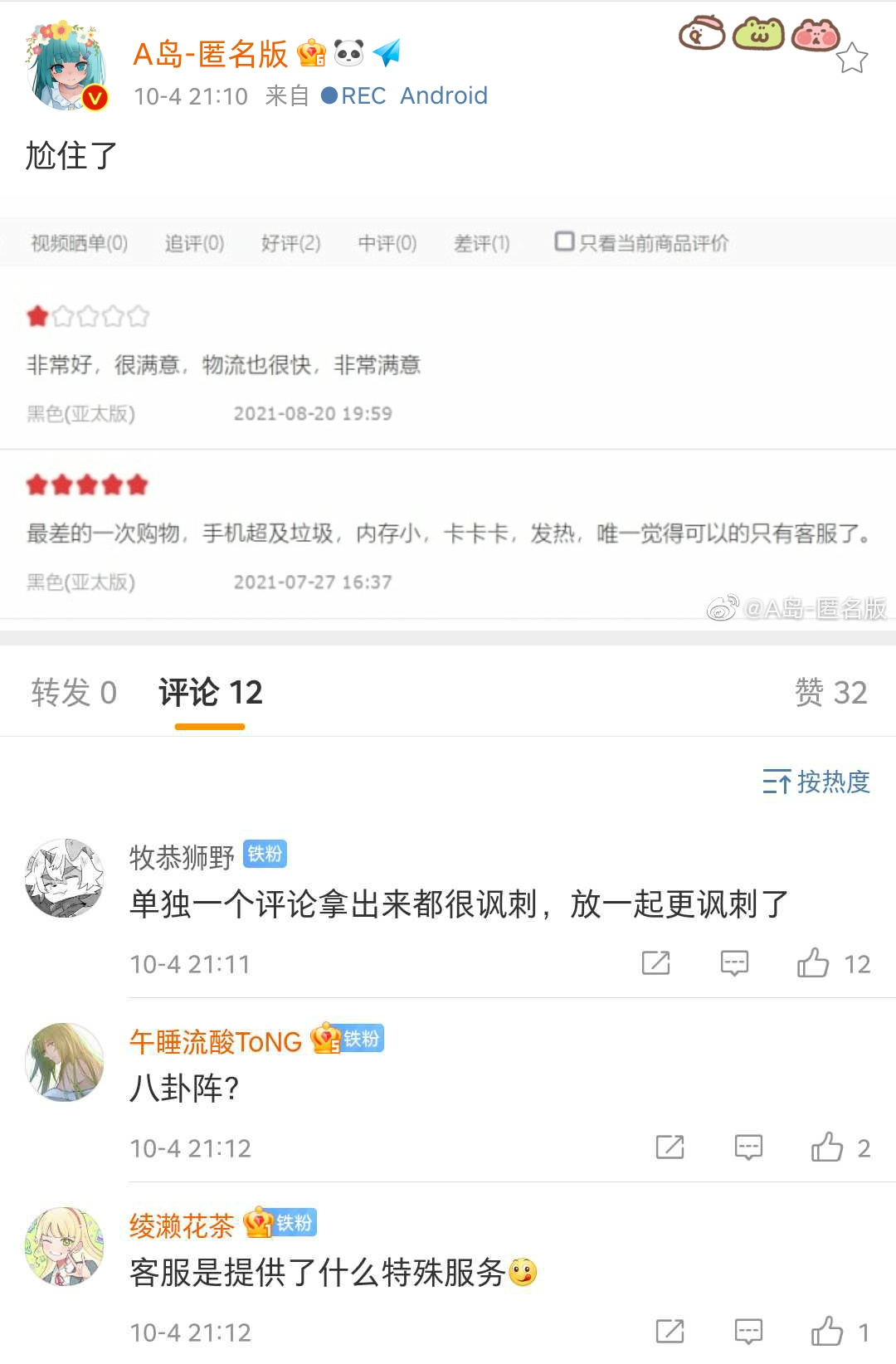896x1364 pixels.
Task: Switch to the 评论 12 tab
Action: coord(210,692)
